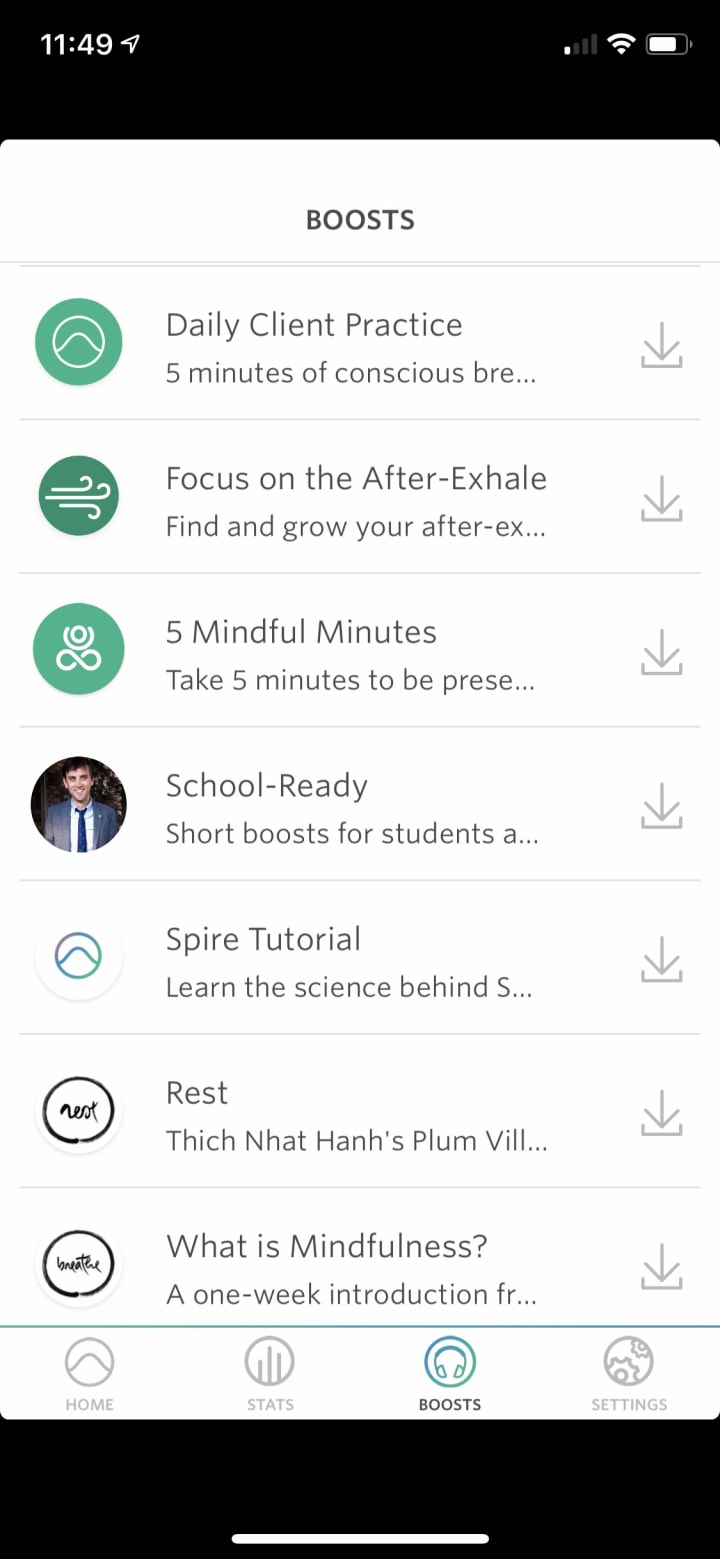
Task: Select the Boosts tab
Action: (x=450, y=1374)
